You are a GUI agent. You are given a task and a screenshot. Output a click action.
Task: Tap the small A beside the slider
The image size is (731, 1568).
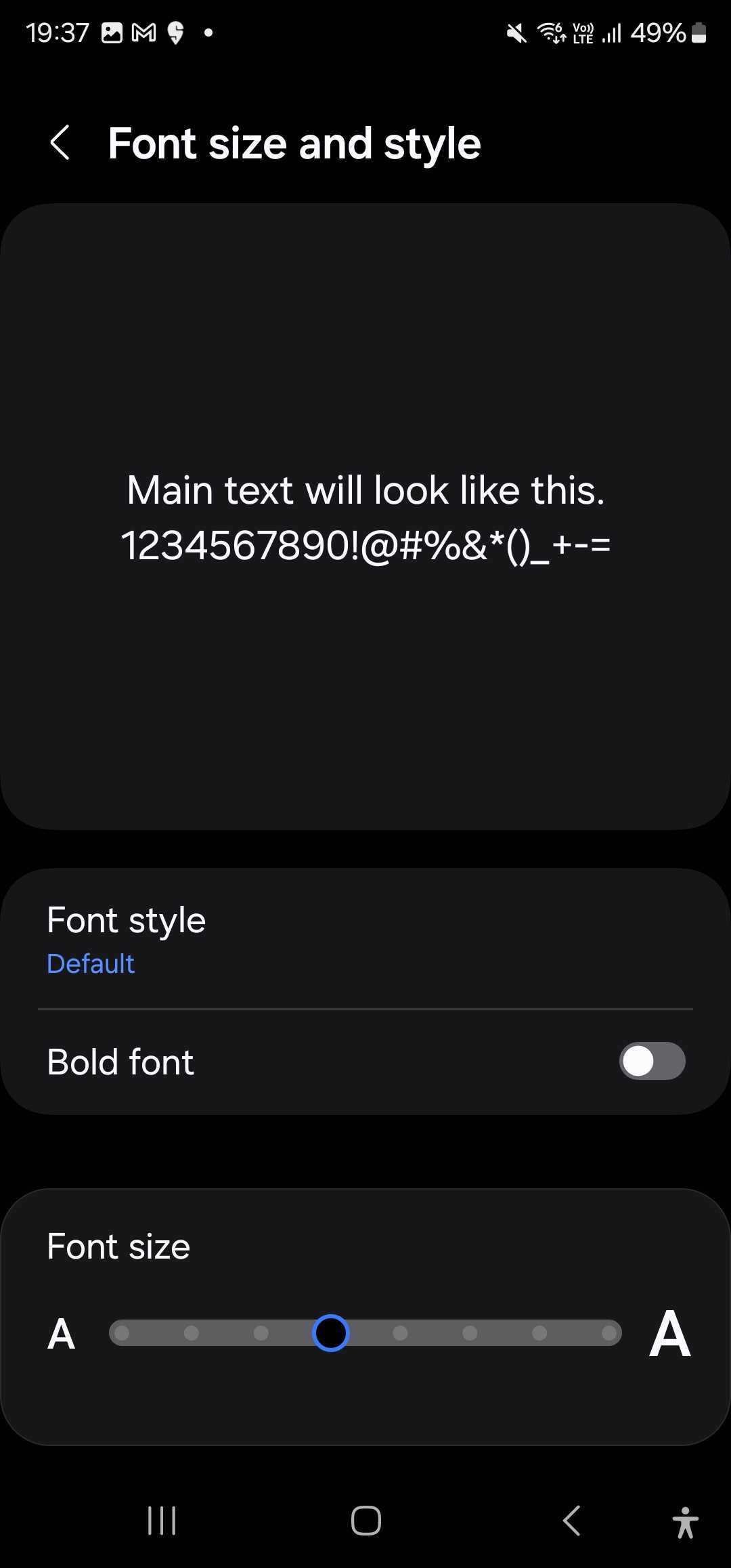(x=61, y=1334)
